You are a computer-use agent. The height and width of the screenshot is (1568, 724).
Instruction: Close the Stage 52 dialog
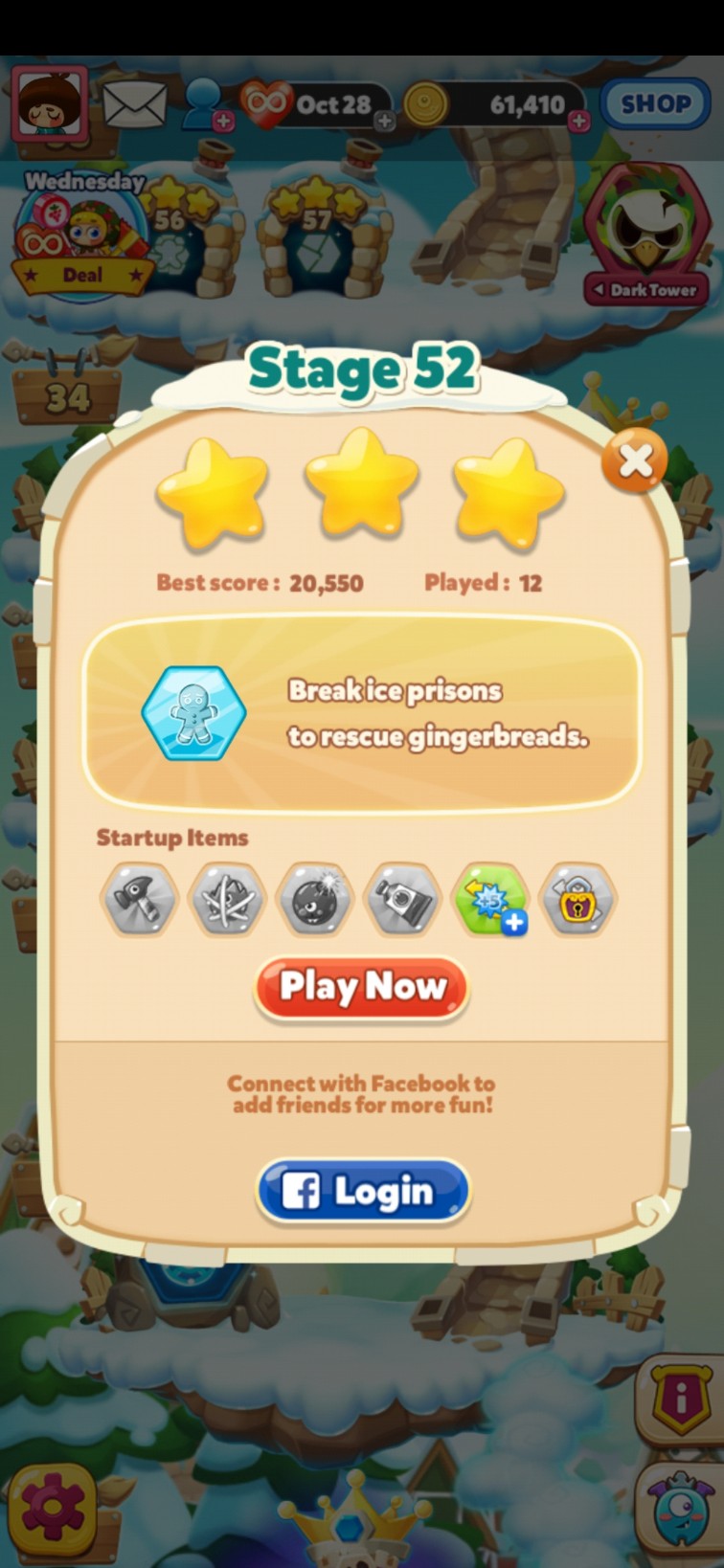pos(634,461)
